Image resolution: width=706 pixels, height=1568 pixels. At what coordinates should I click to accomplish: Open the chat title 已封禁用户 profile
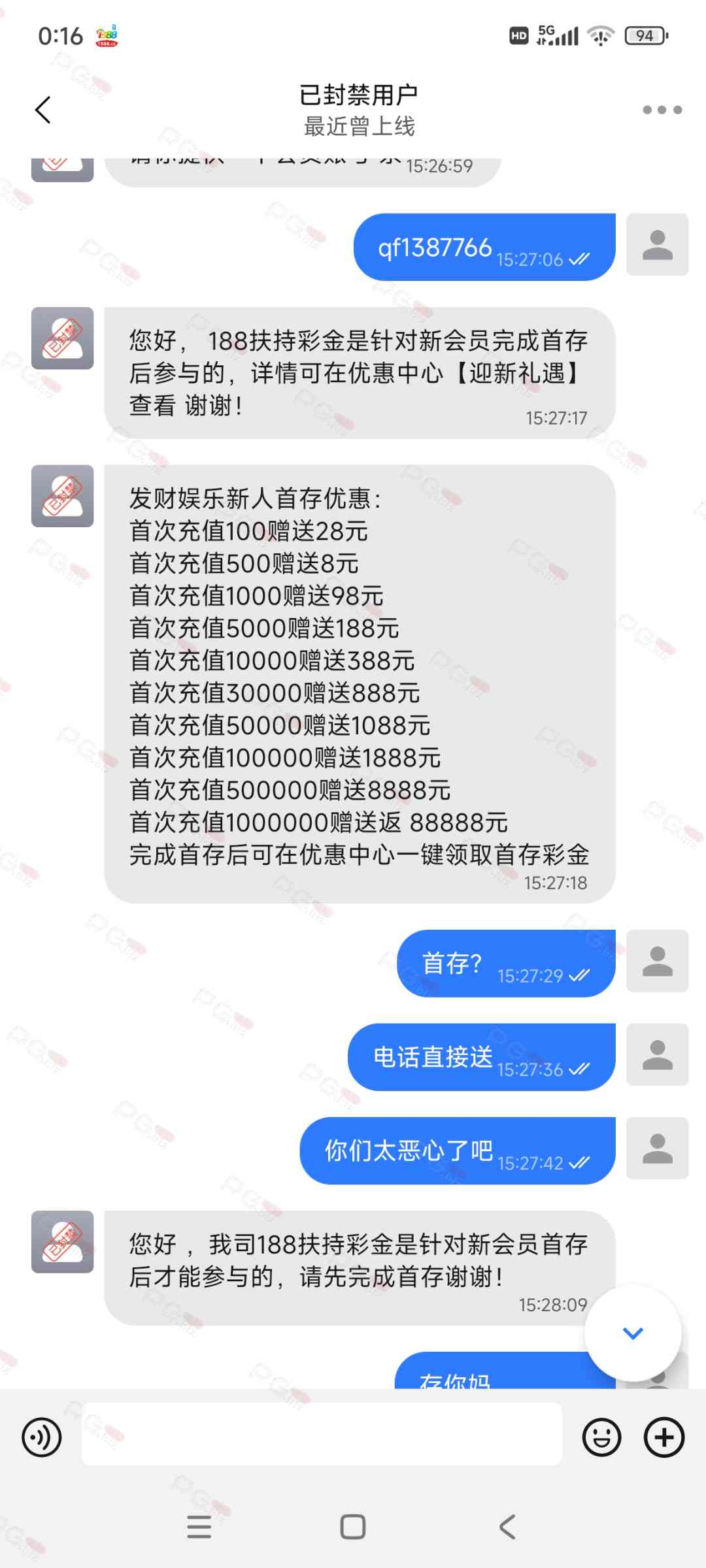tap(358, 95)
